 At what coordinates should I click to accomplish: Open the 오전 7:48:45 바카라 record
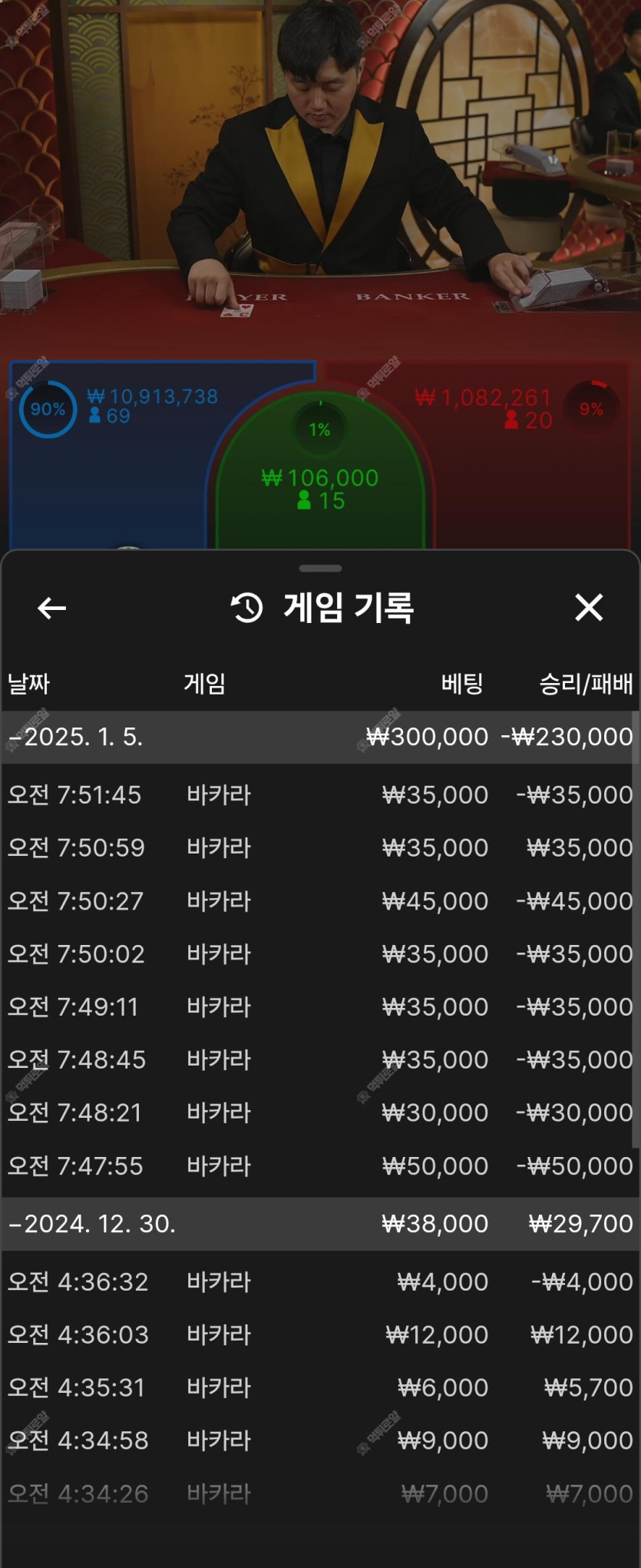pos(319,1059)
